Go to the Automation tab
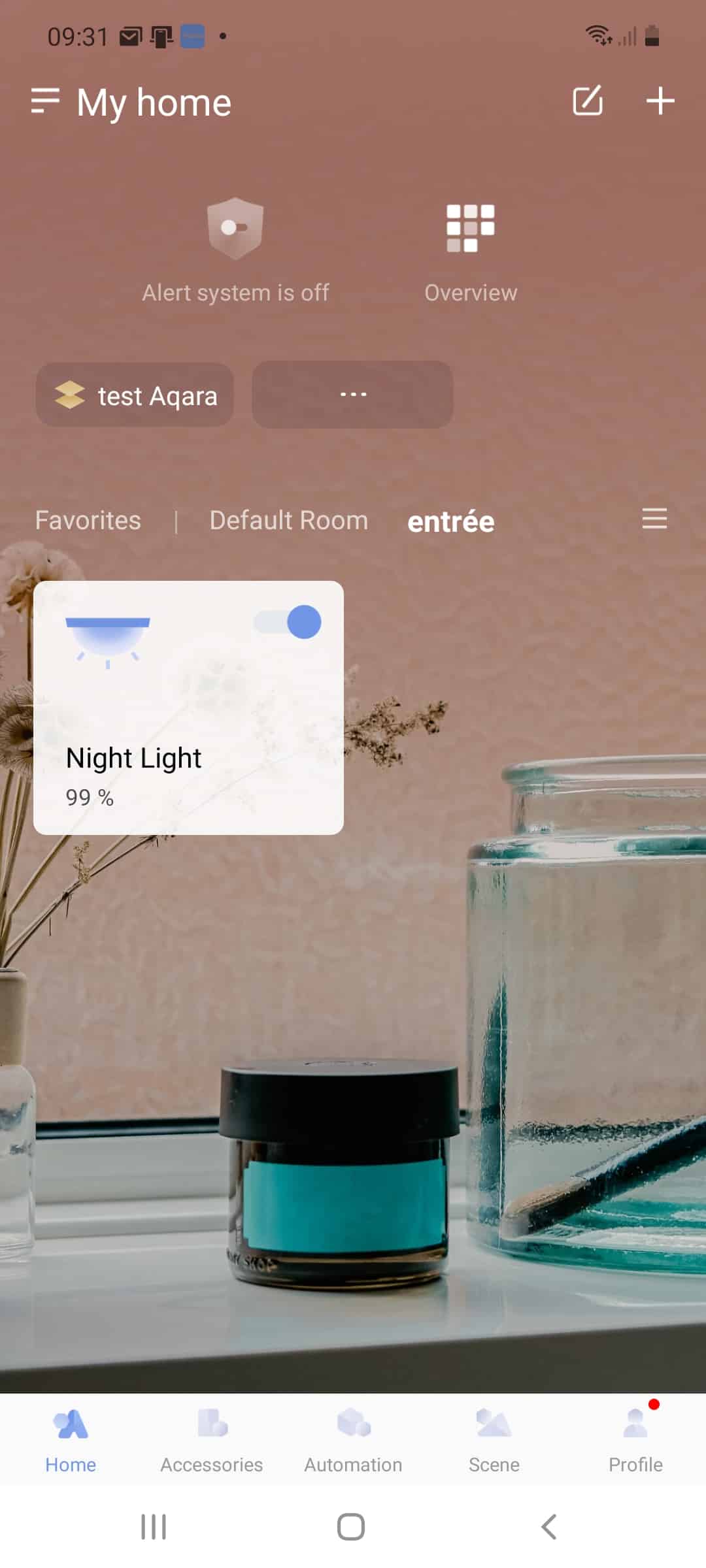The height and width of the screenshot is (1568, 706). pyautogui.click(x=353, y=1441)
